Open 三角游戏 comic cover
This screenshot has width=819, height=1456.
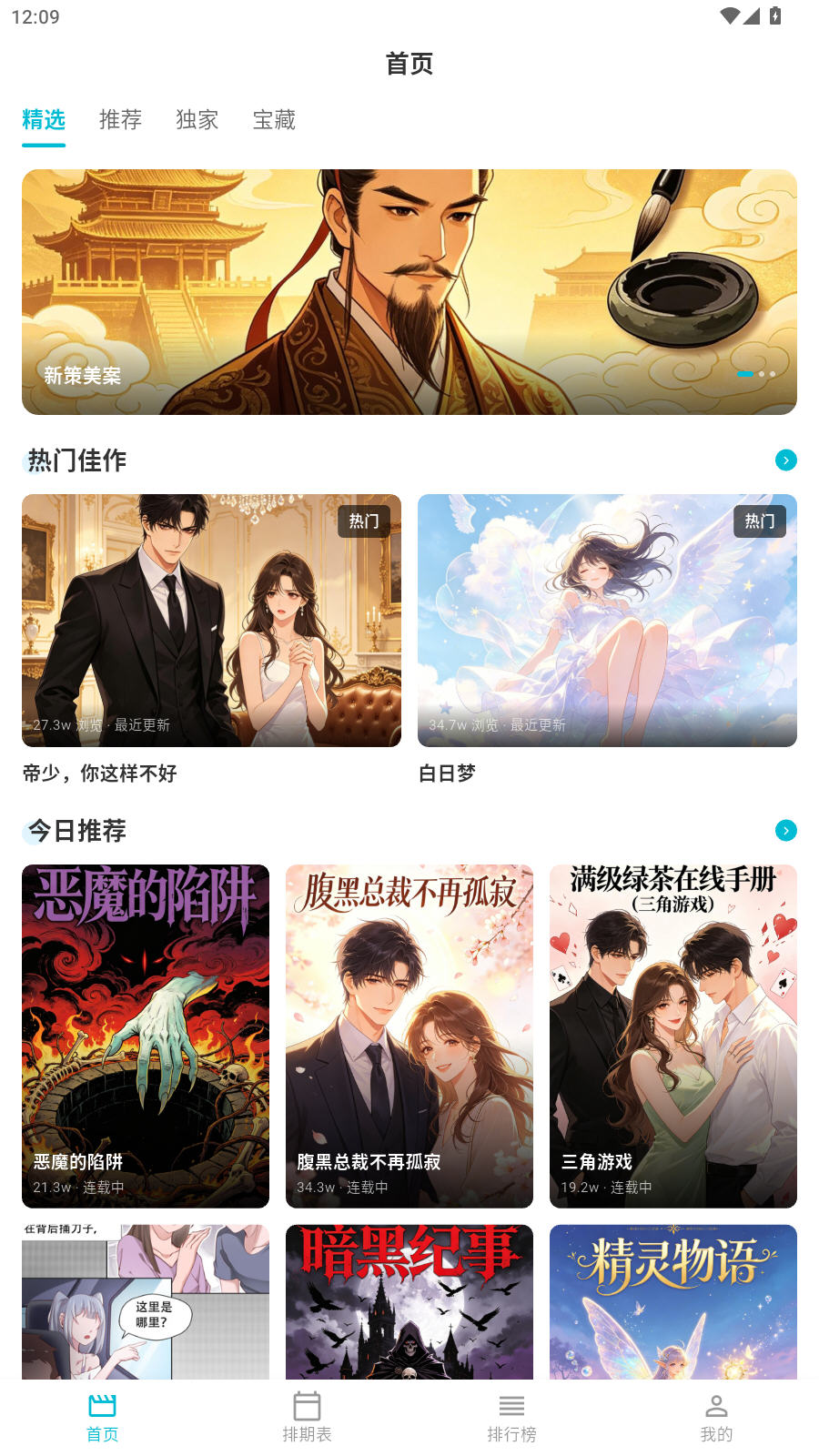tap(672, 1035)
